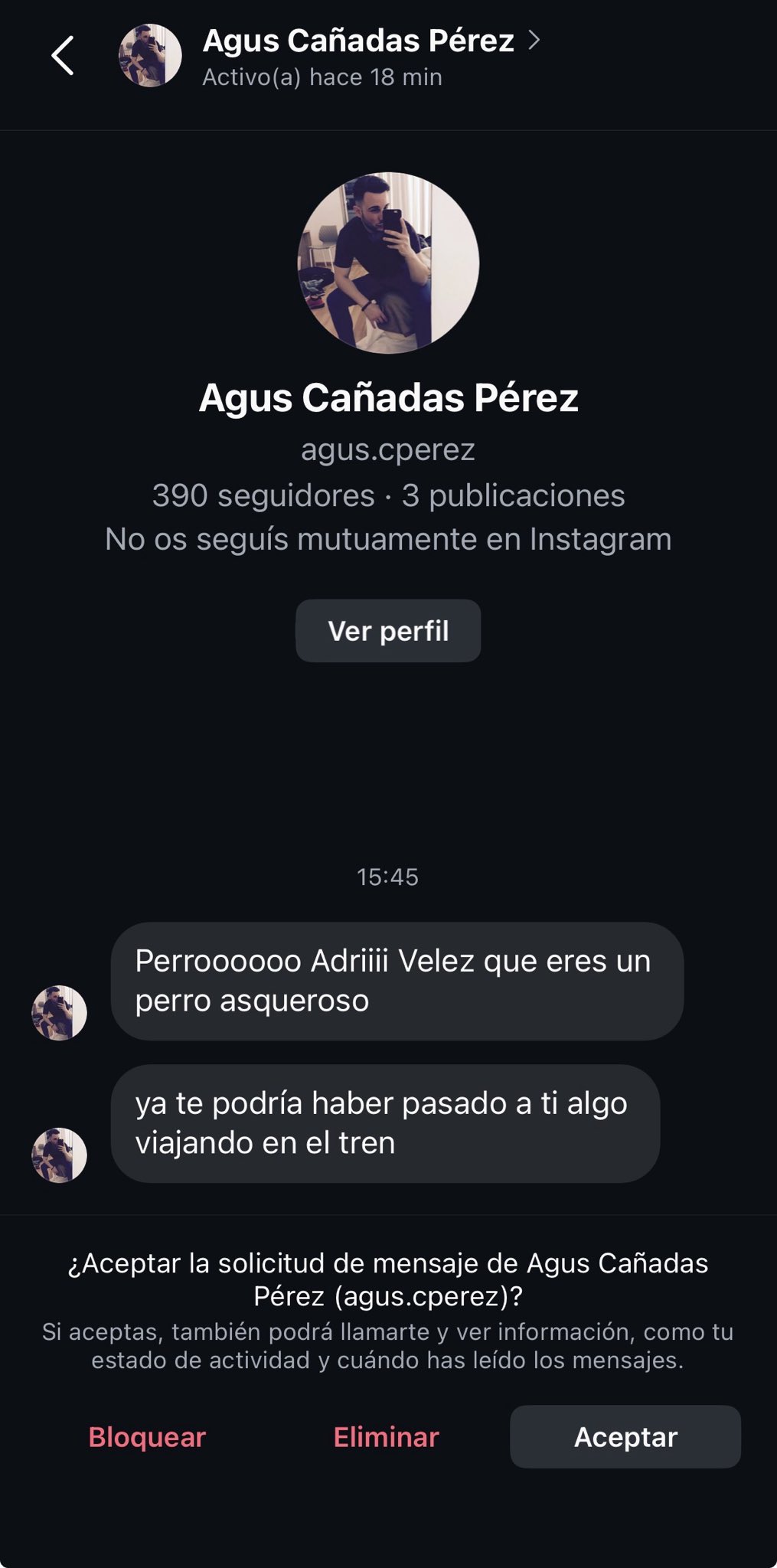Block this message request with Bloquear
This screenshot has width=777, height=1568.
point(147,1437)
